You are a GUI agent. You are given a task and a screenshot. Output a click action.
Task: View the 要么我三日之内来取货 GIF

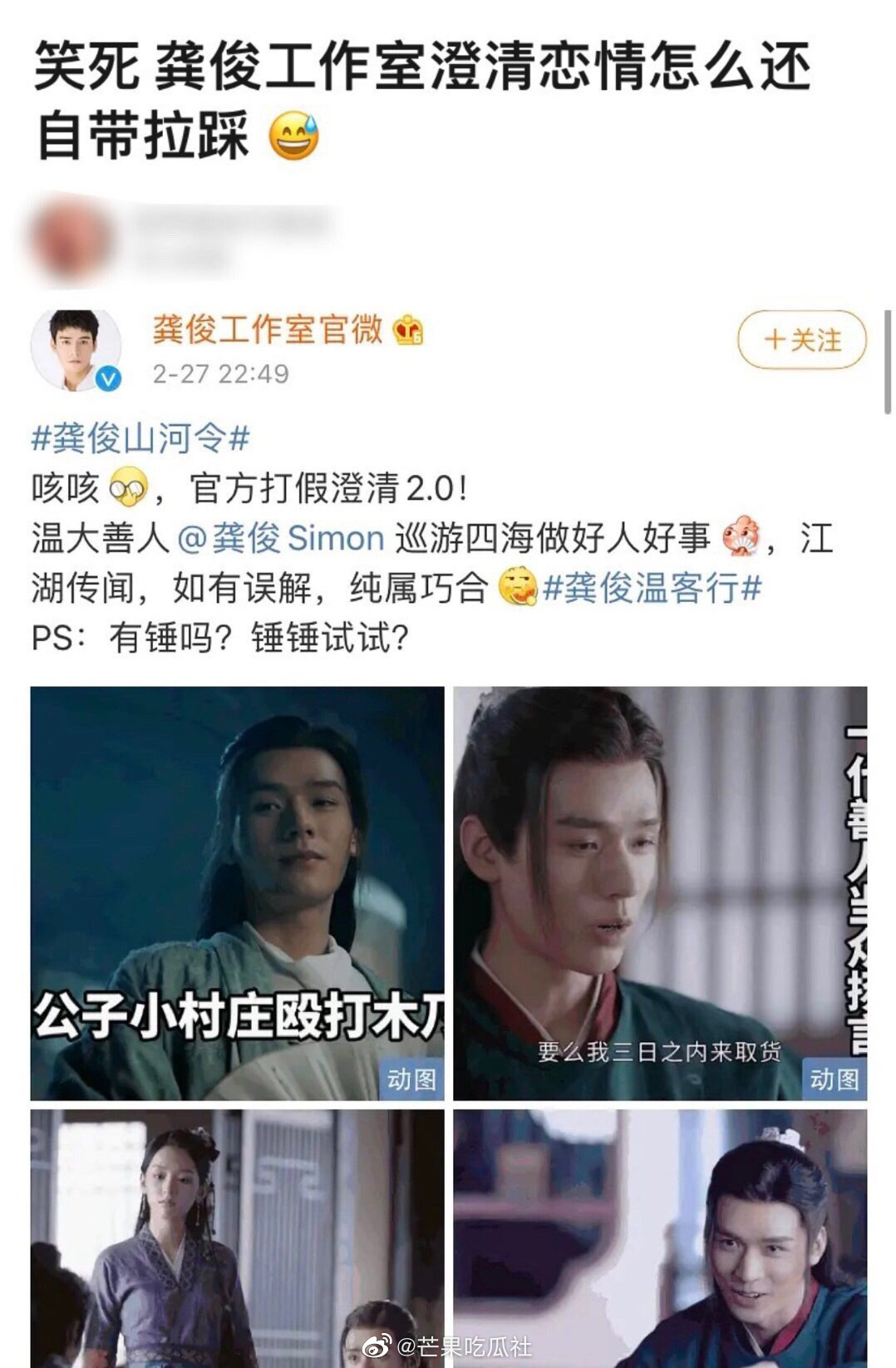tap(660, 892)
